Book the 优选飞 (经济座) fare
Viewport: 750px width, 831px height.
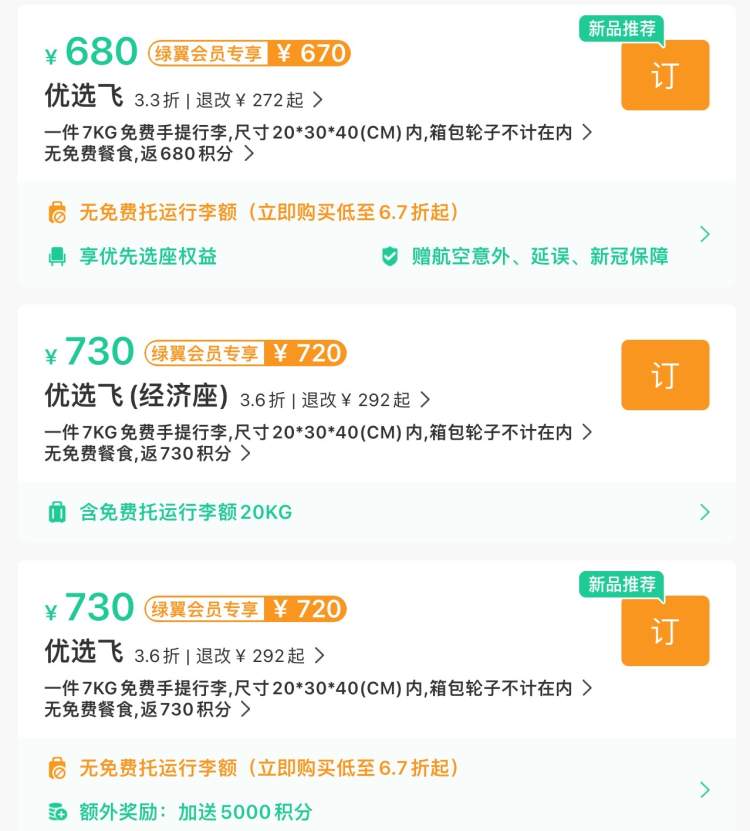click(665, 375)
